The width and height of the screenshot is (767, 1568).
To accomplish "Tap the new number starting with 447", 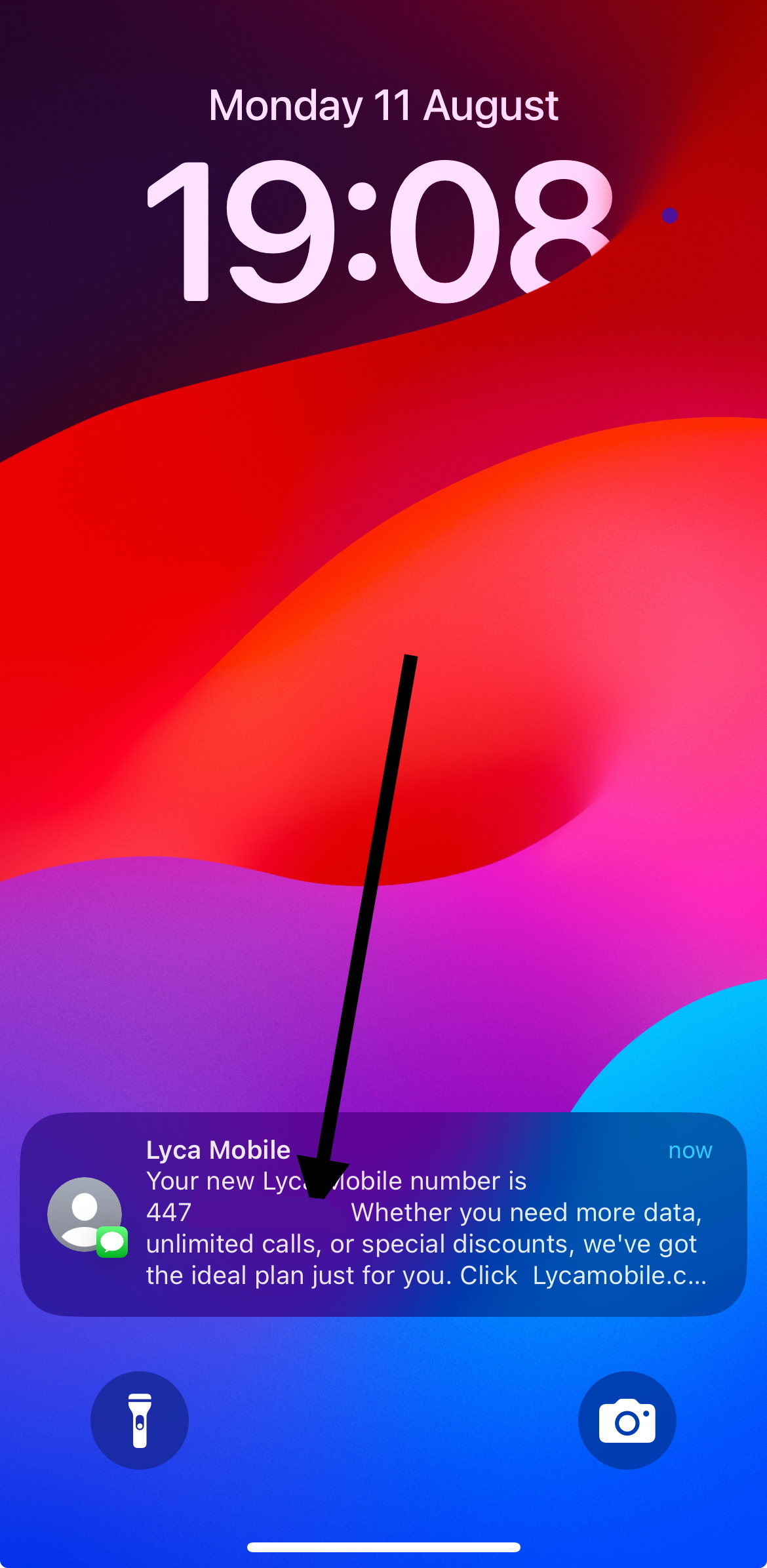I will [169, 1211].
